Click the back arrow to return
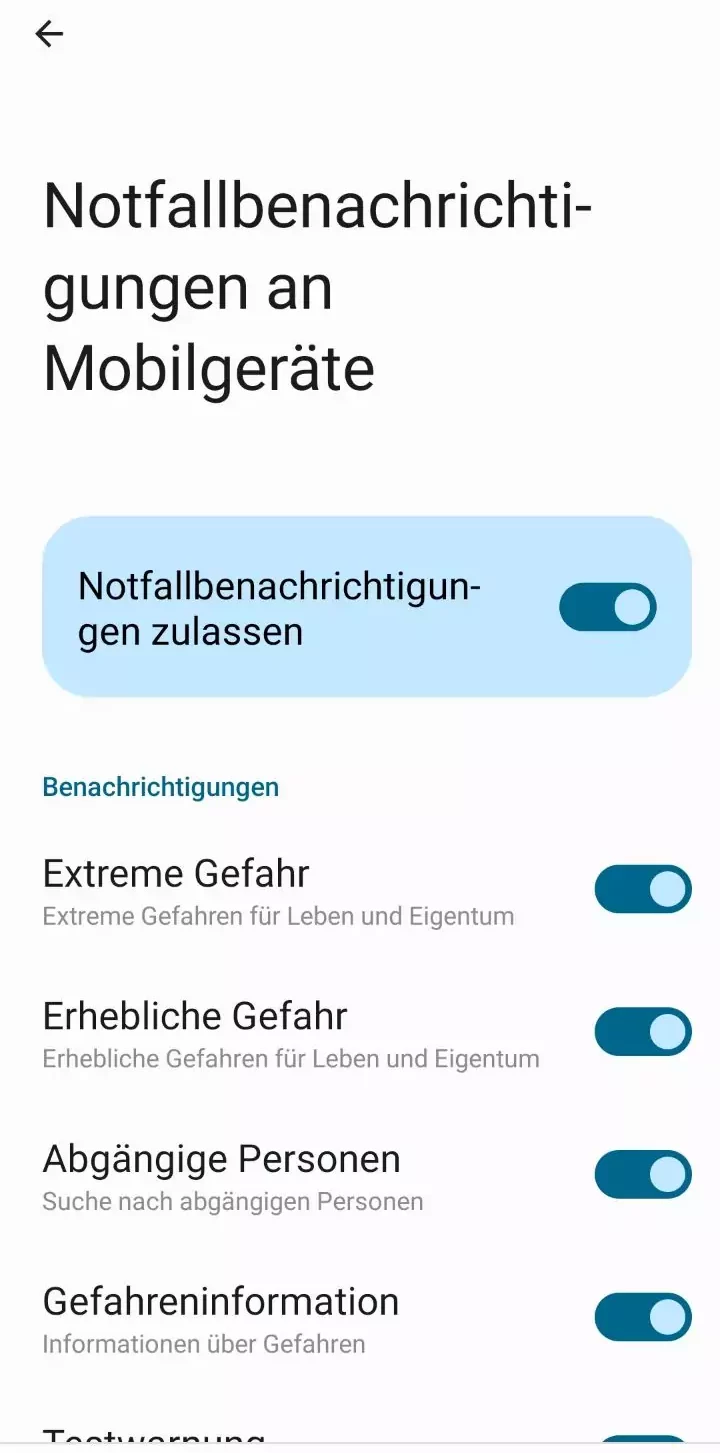Screen dimensions: 720x1453 point(48,34)
